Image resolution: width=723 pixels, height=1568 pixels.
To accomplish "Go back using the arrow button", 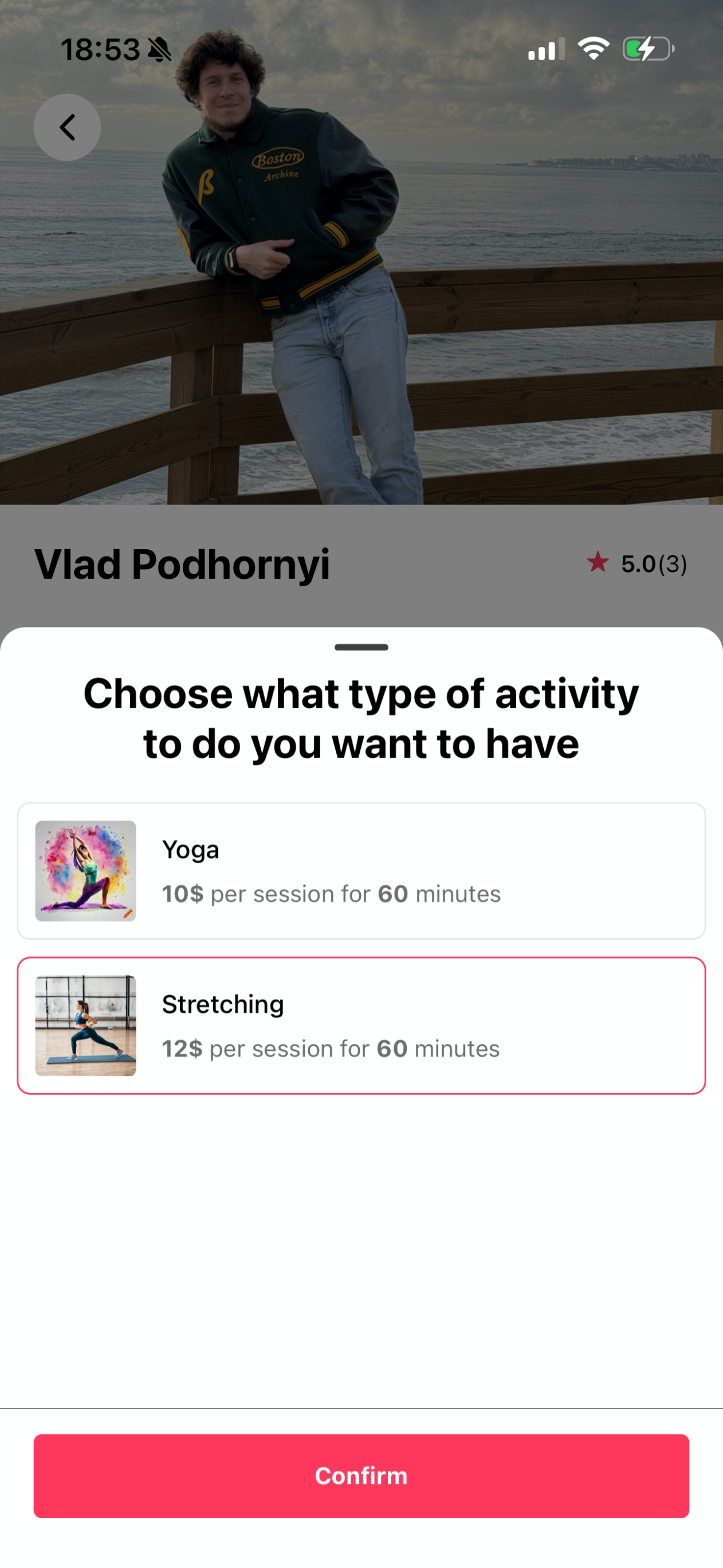I will point(67,127).
